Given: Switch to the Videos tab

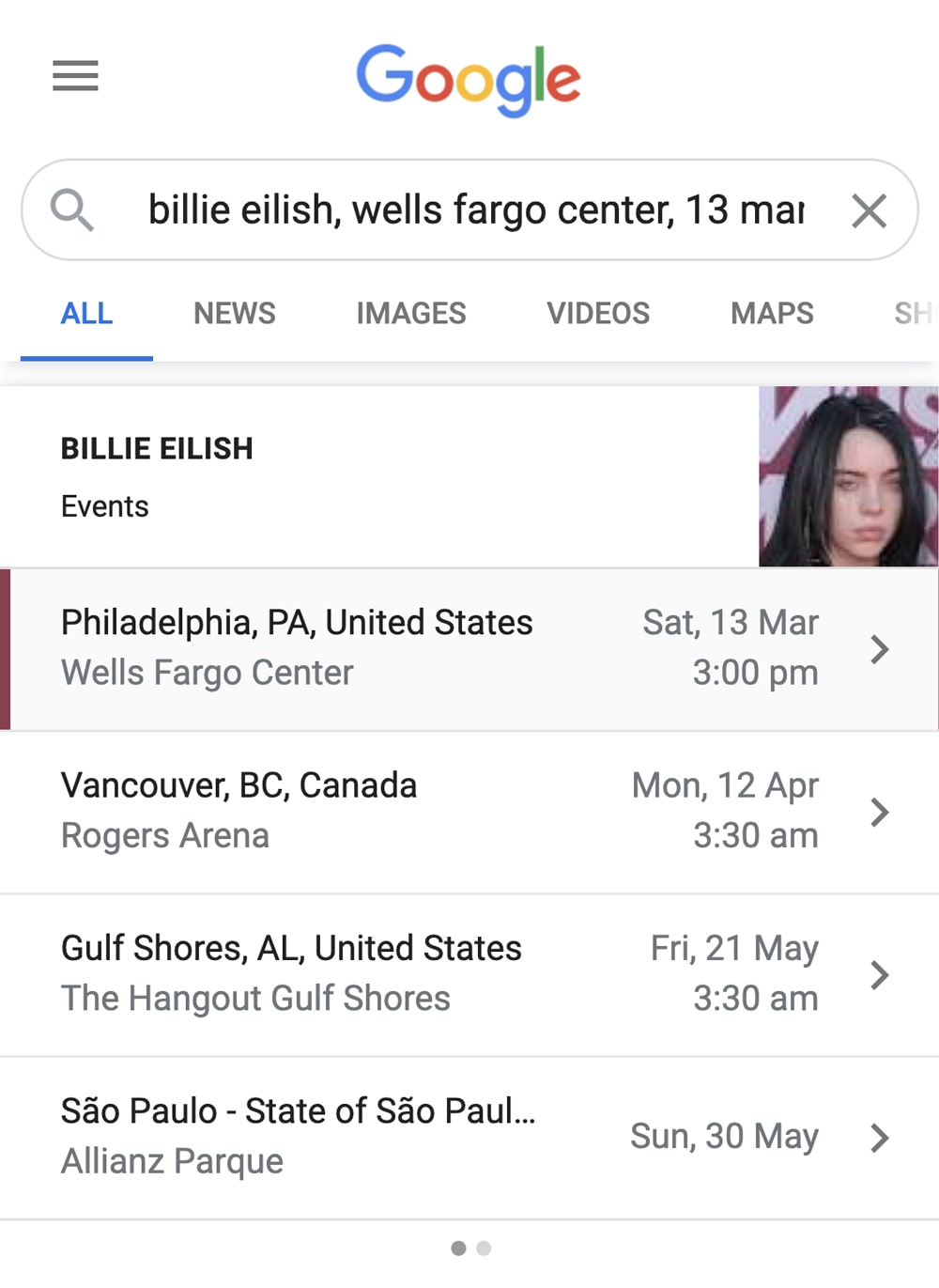Looking at the screenshot, I should click(x=598, y=313).
